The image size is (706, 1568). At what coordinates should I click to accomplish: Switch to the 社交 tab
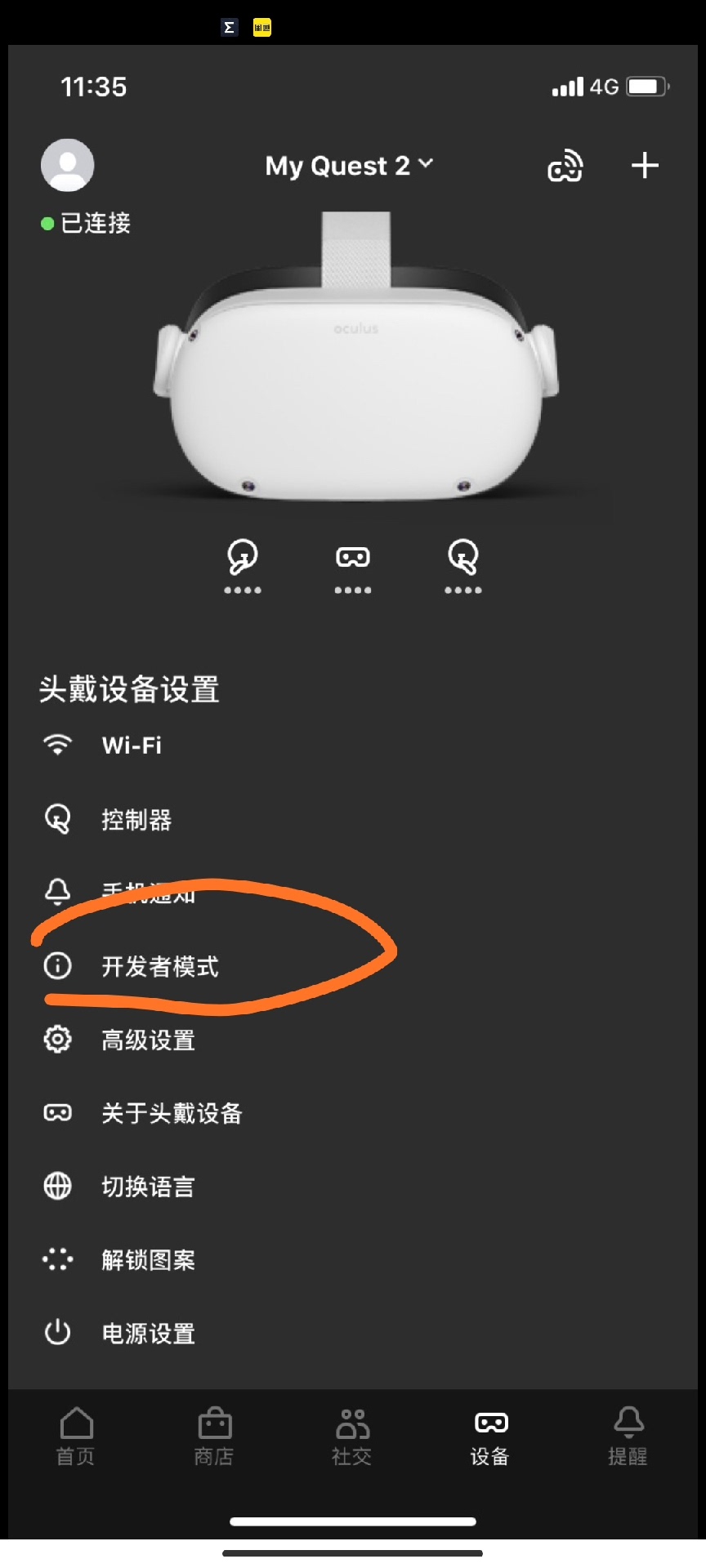[x=352, y=1437]
